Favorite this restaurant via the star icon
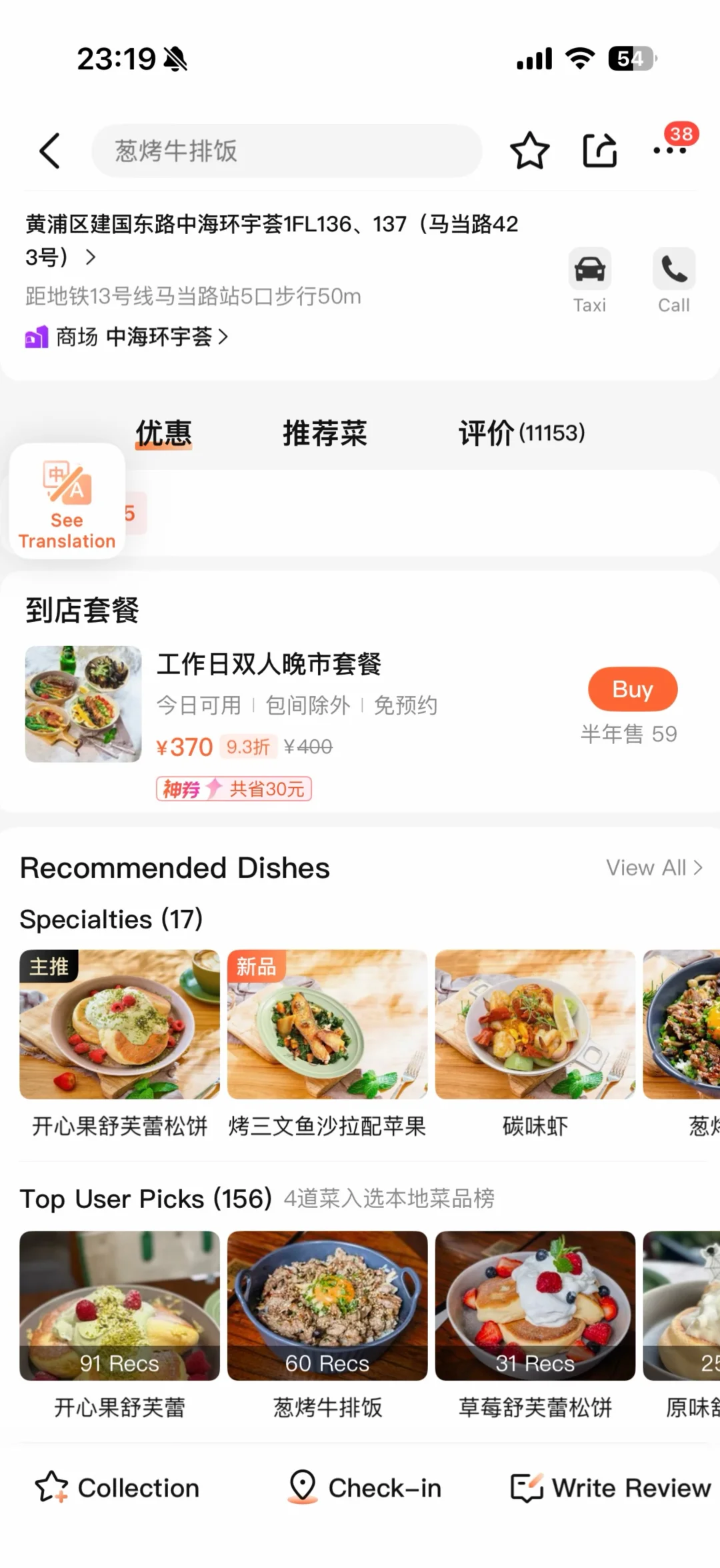Viewport: 720px width, 1568px height. coord(530,150)
